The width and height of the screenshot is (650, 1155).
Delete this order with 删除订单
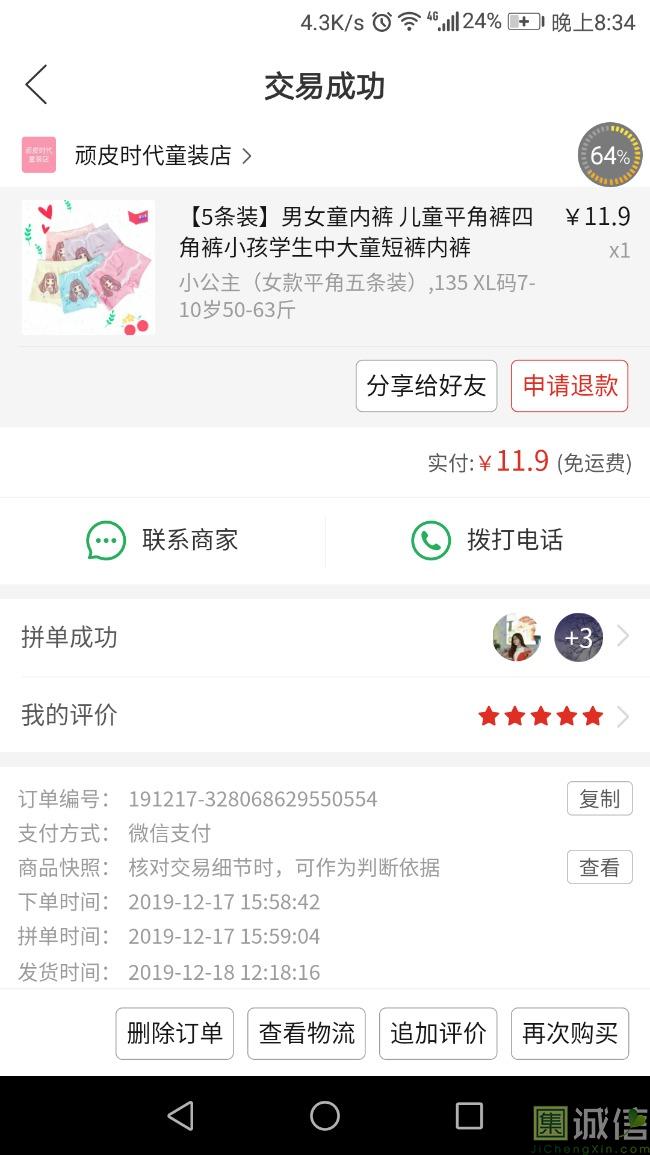(175, 1033)
